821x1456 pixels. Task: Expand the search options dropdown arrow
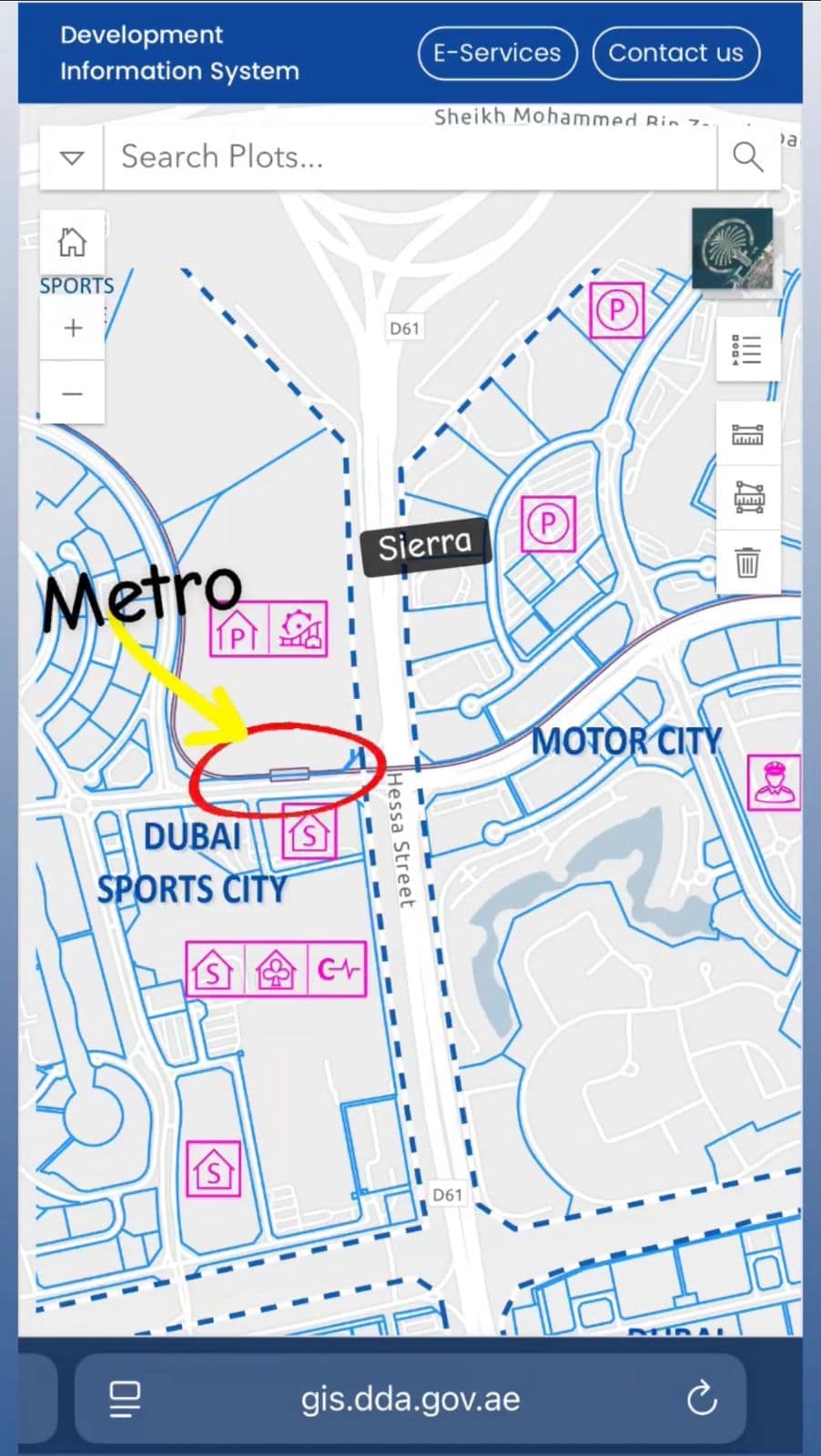coord(72,157)
